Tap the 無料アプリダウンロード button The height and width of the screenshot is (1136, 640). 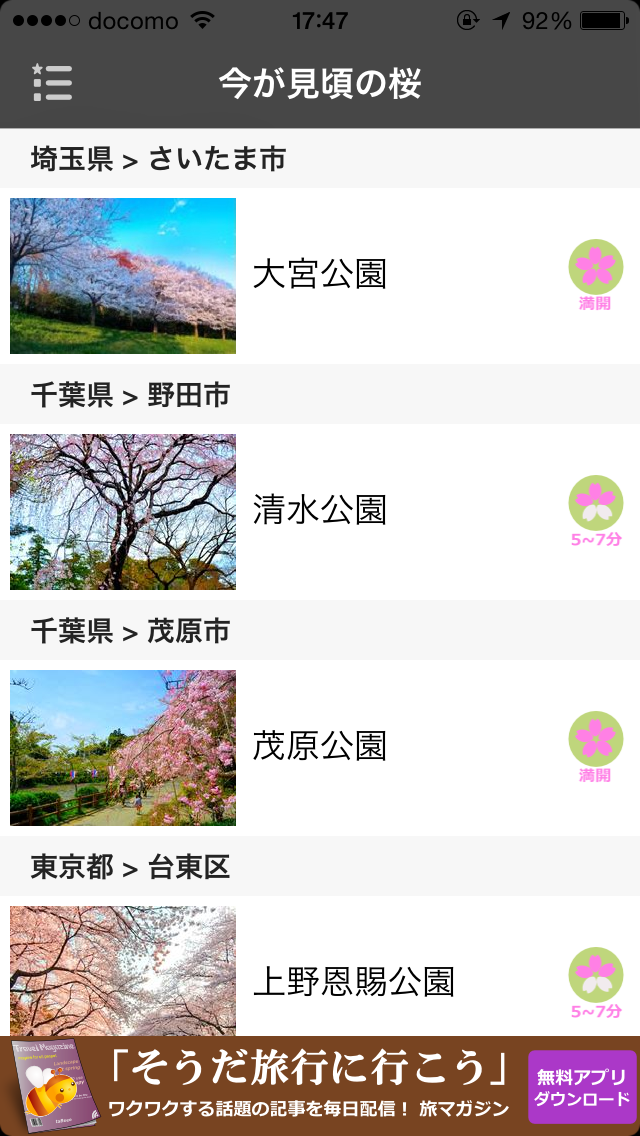[x=582, y=1087]
